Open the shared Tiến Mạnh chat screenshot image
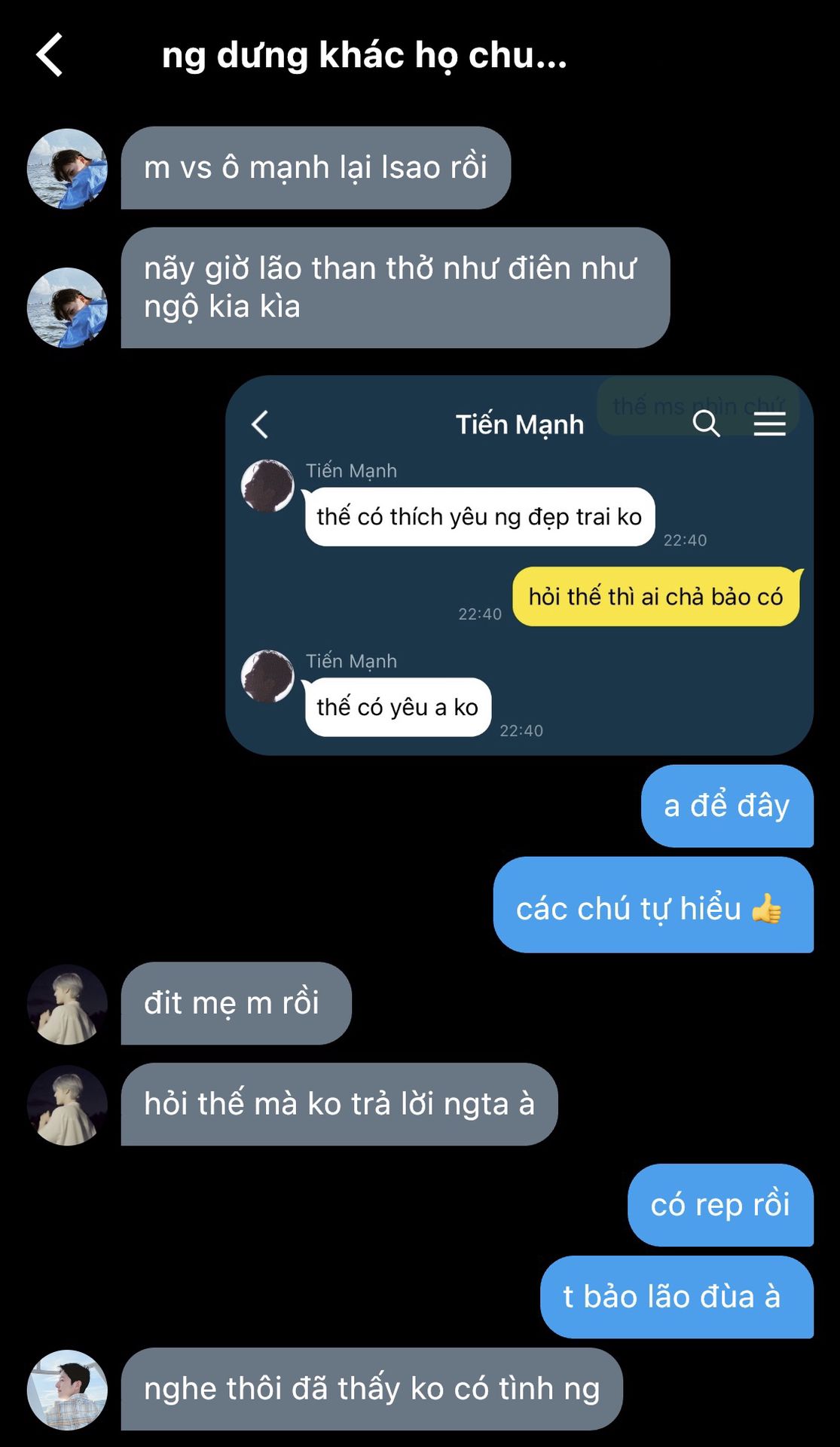Viewport: 840px width, 1447px height. [519, 565]
